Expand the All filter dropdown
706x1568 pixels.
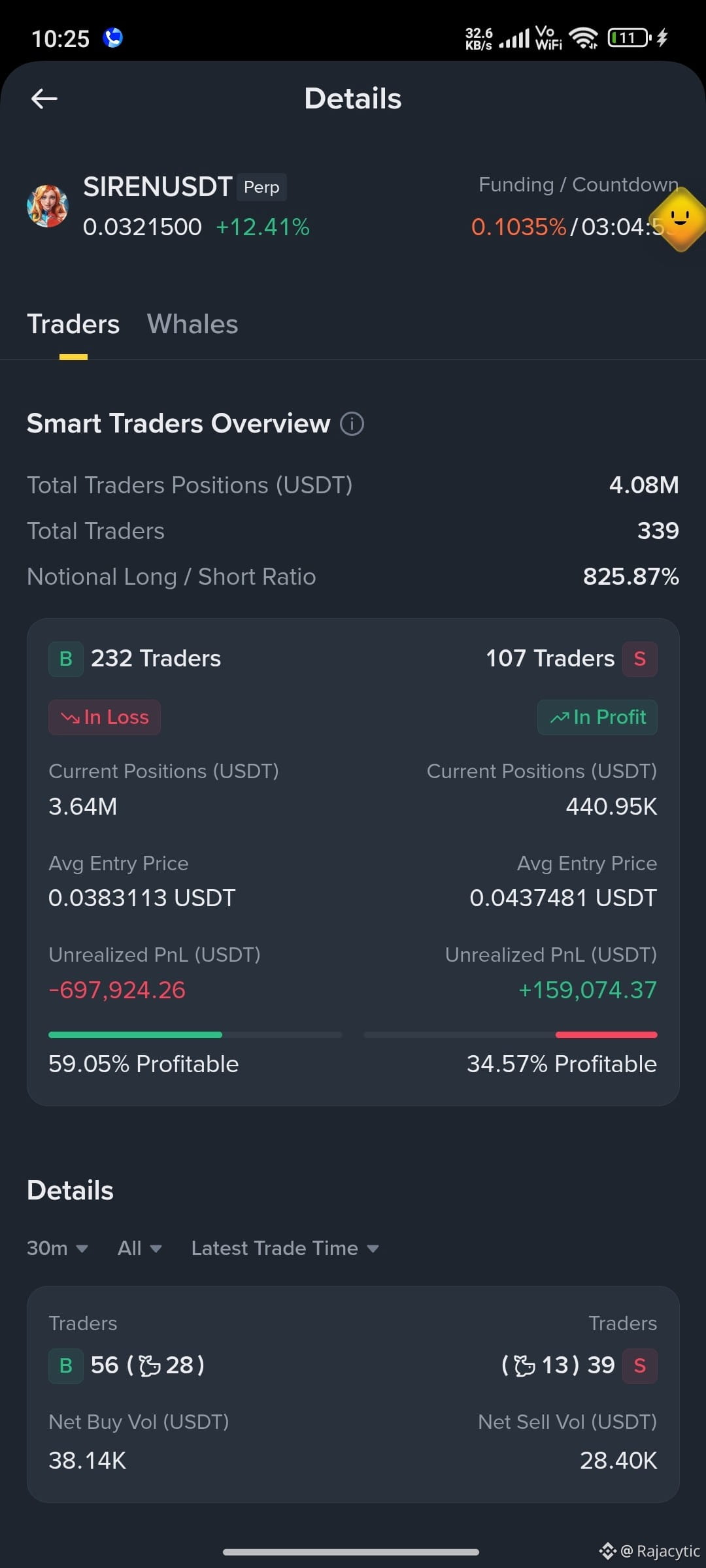(139, 1248)
